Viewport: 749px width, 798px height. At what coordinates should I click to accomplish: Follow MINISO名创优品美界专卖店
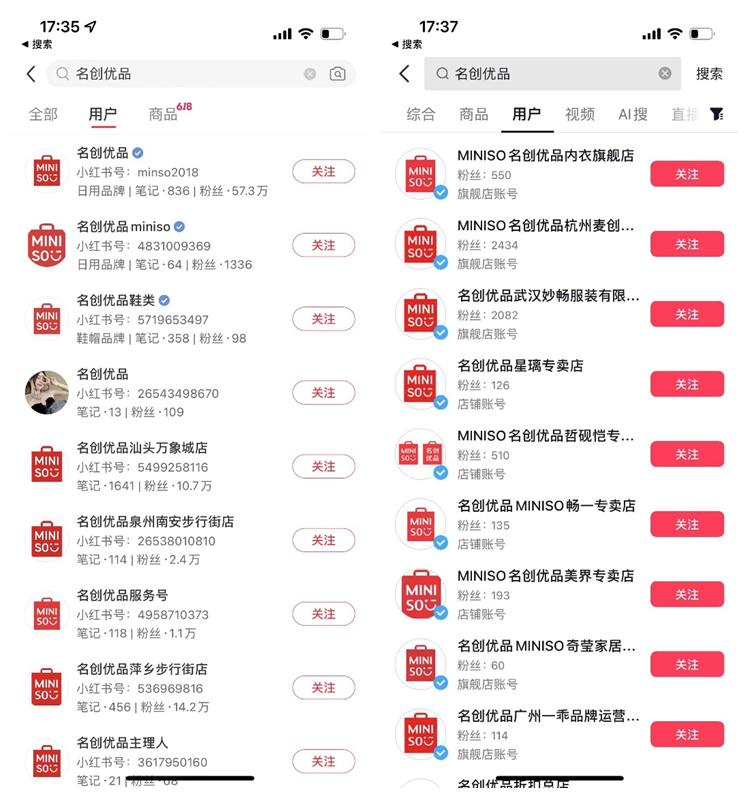687,594
